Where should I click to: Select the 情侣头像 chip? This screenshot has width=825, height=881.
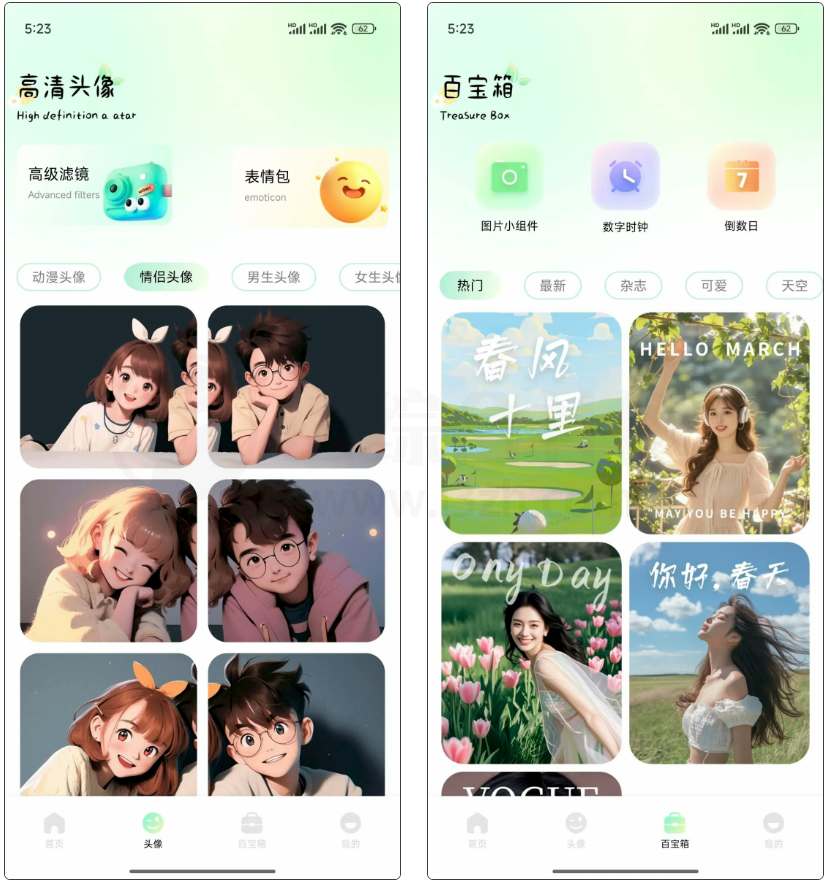click(166, 277)
